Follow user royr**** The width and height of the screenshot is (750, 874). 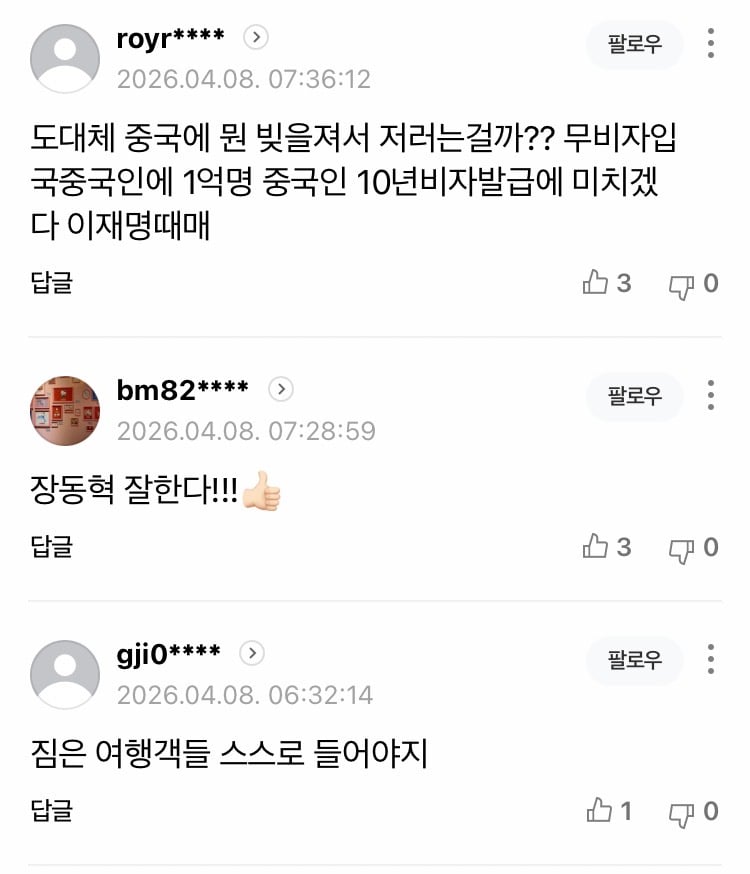pos(635,44)
